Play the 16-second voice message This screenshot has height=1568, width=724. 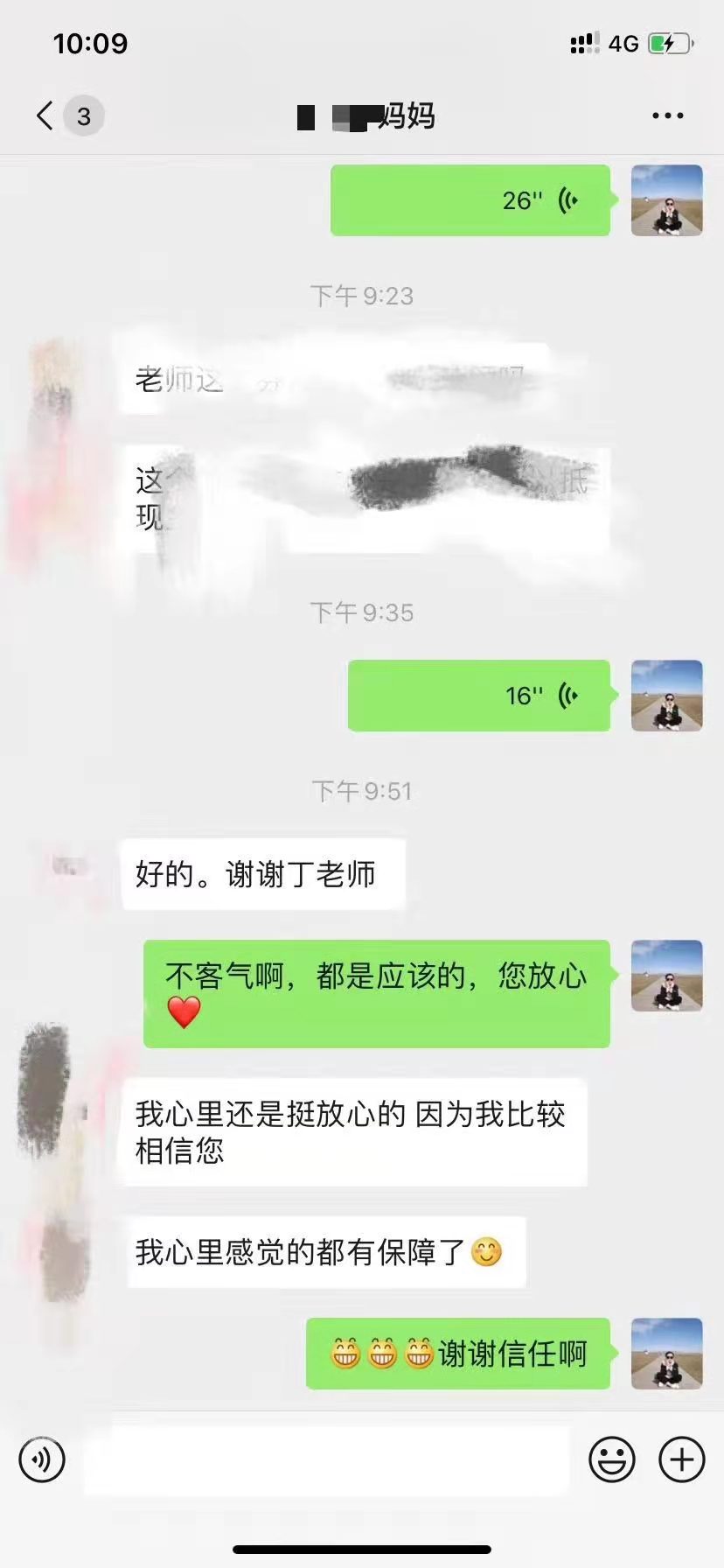[478, 696]
